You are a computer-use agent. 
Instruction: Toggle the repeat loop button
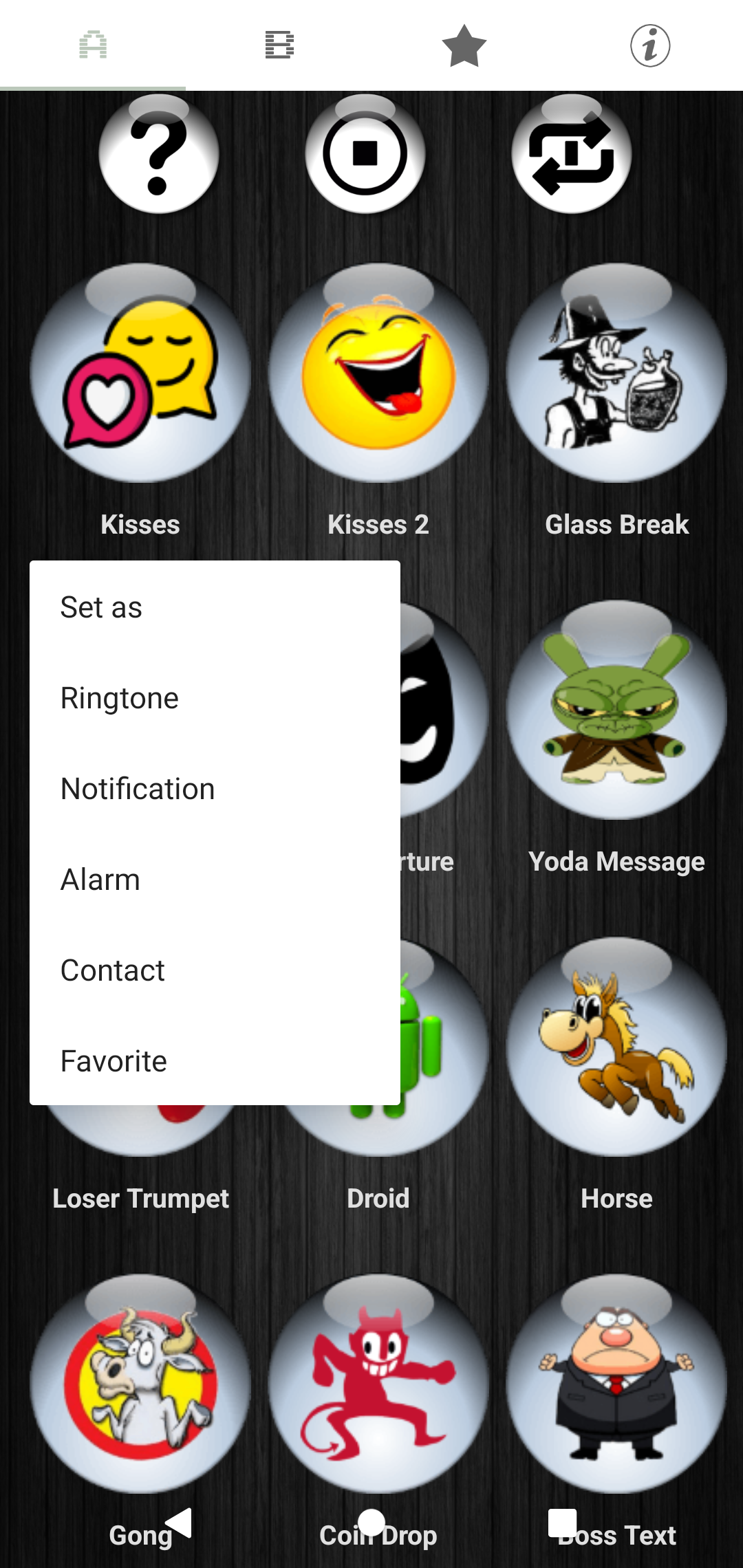[x=572, y=154]
